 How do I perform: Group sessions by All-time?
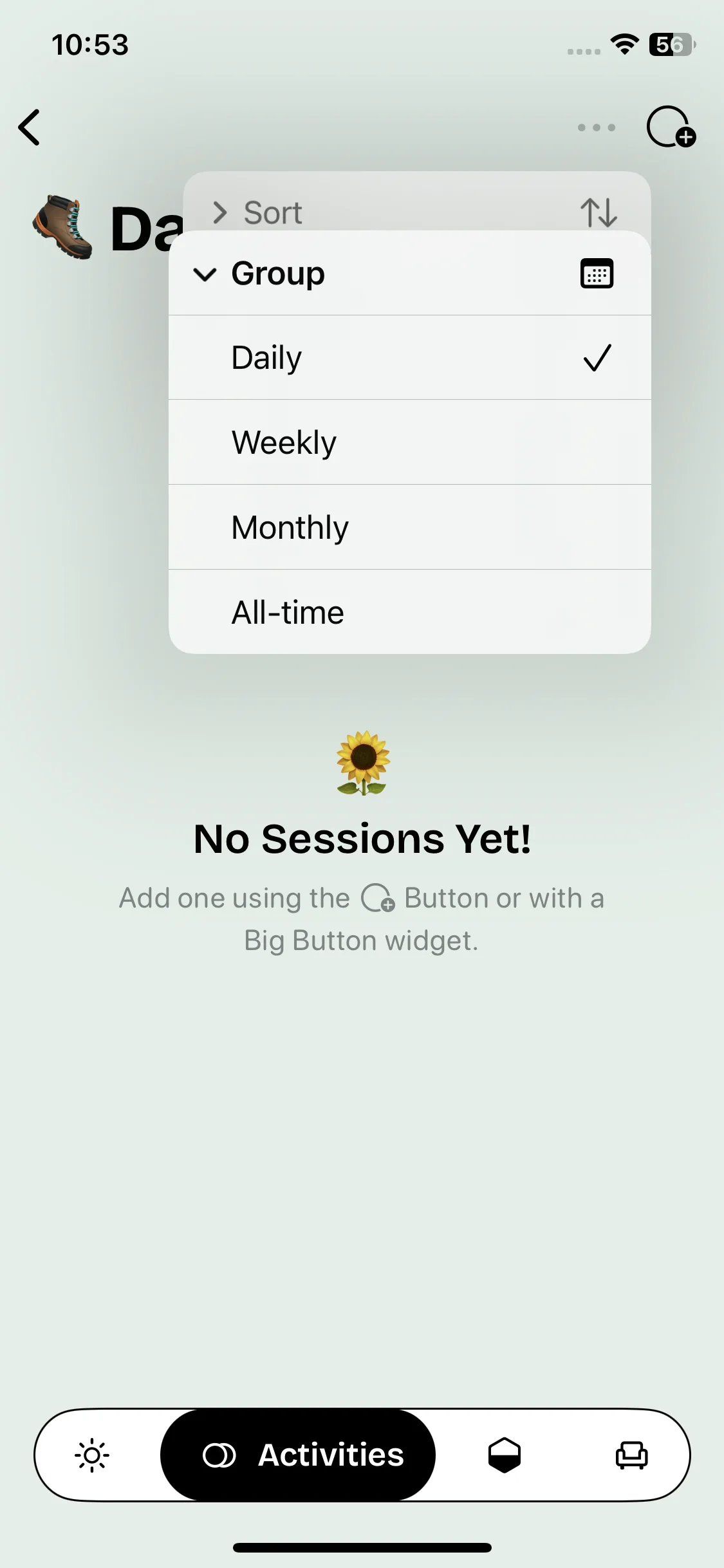click(x=409, y=612)
